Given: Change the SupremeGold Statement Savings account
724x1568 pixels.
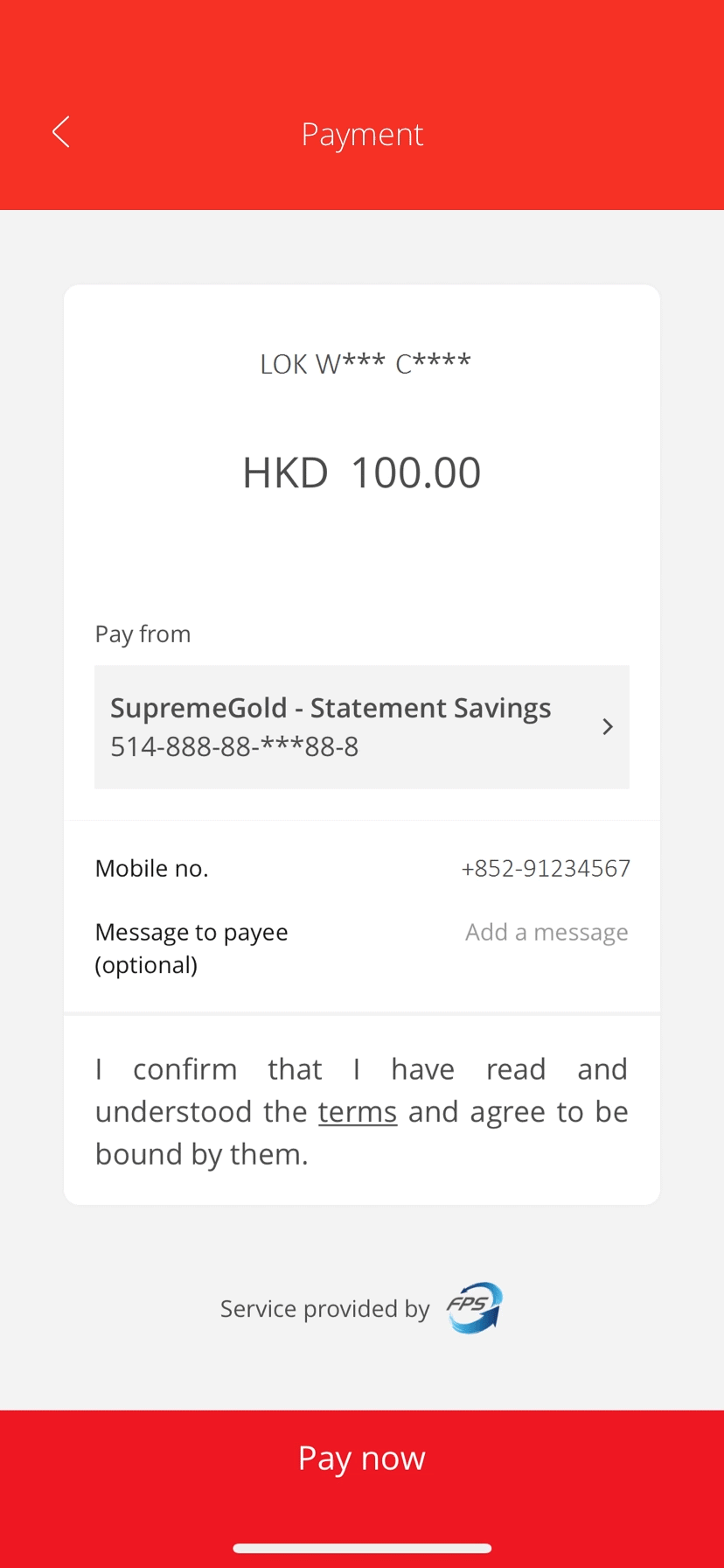Looking at the screenshot, I should coord(362,726).
